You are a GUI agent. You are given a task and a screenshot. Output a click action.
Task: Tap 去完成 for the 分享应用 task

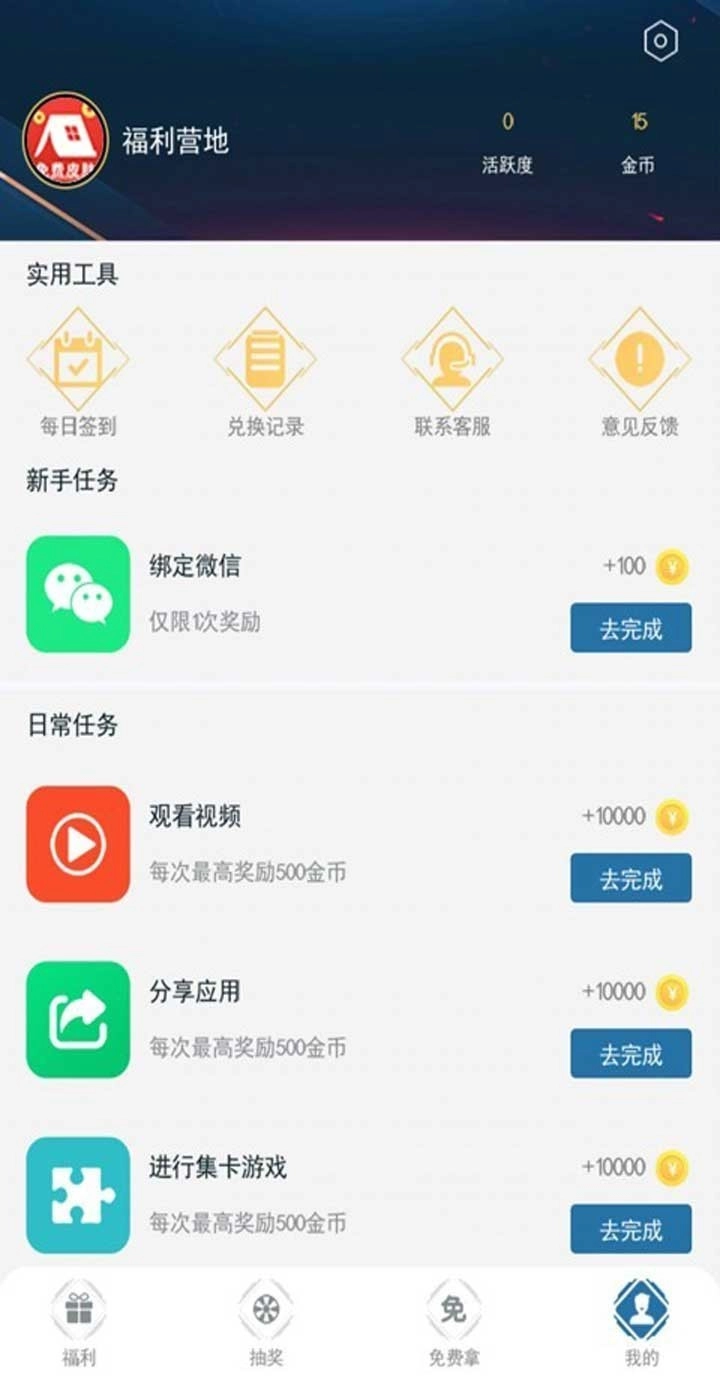[630, 1053]
